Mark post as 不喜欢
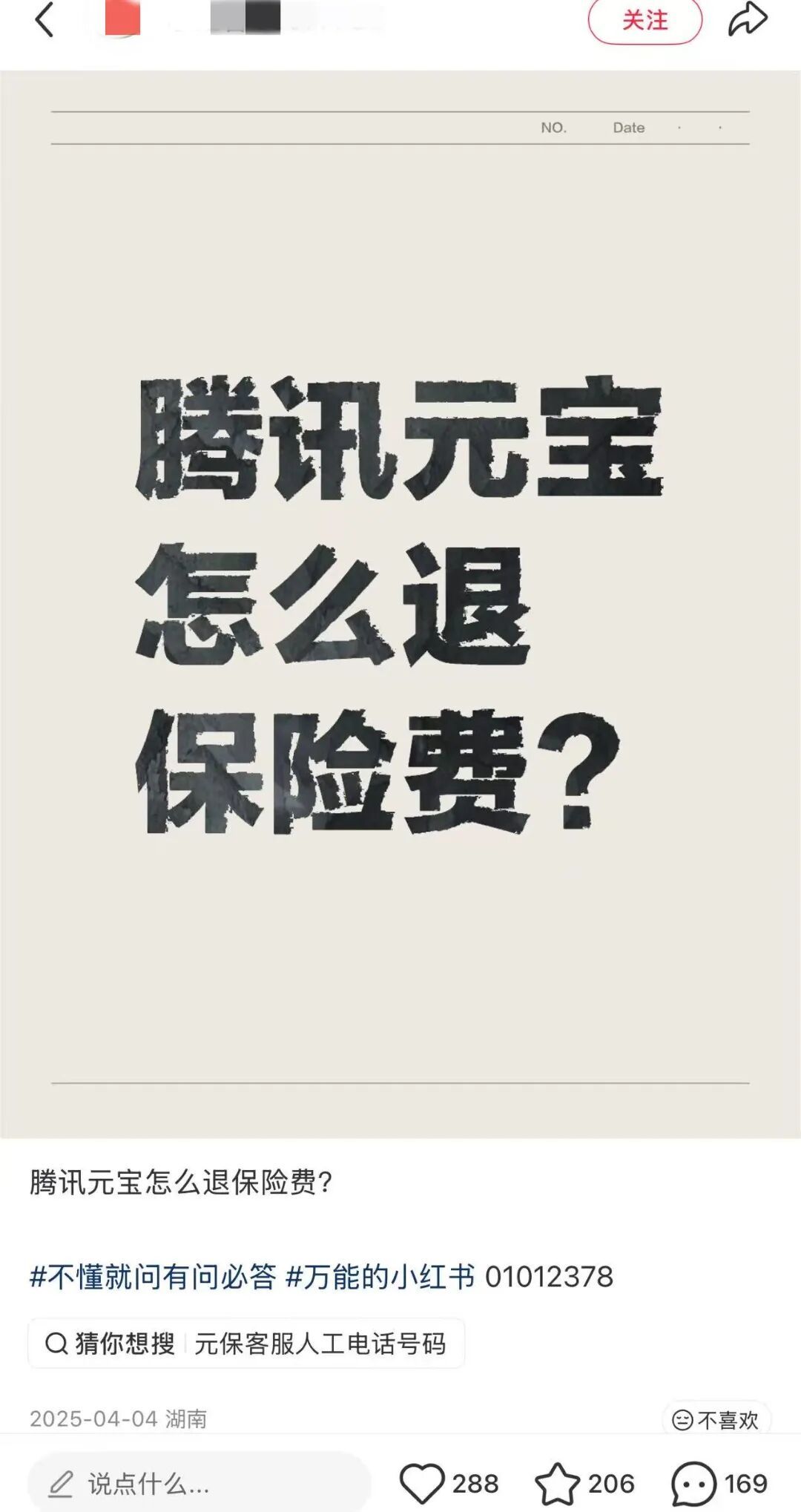Screen dimensions: 801x1512 coord(716,1419)
